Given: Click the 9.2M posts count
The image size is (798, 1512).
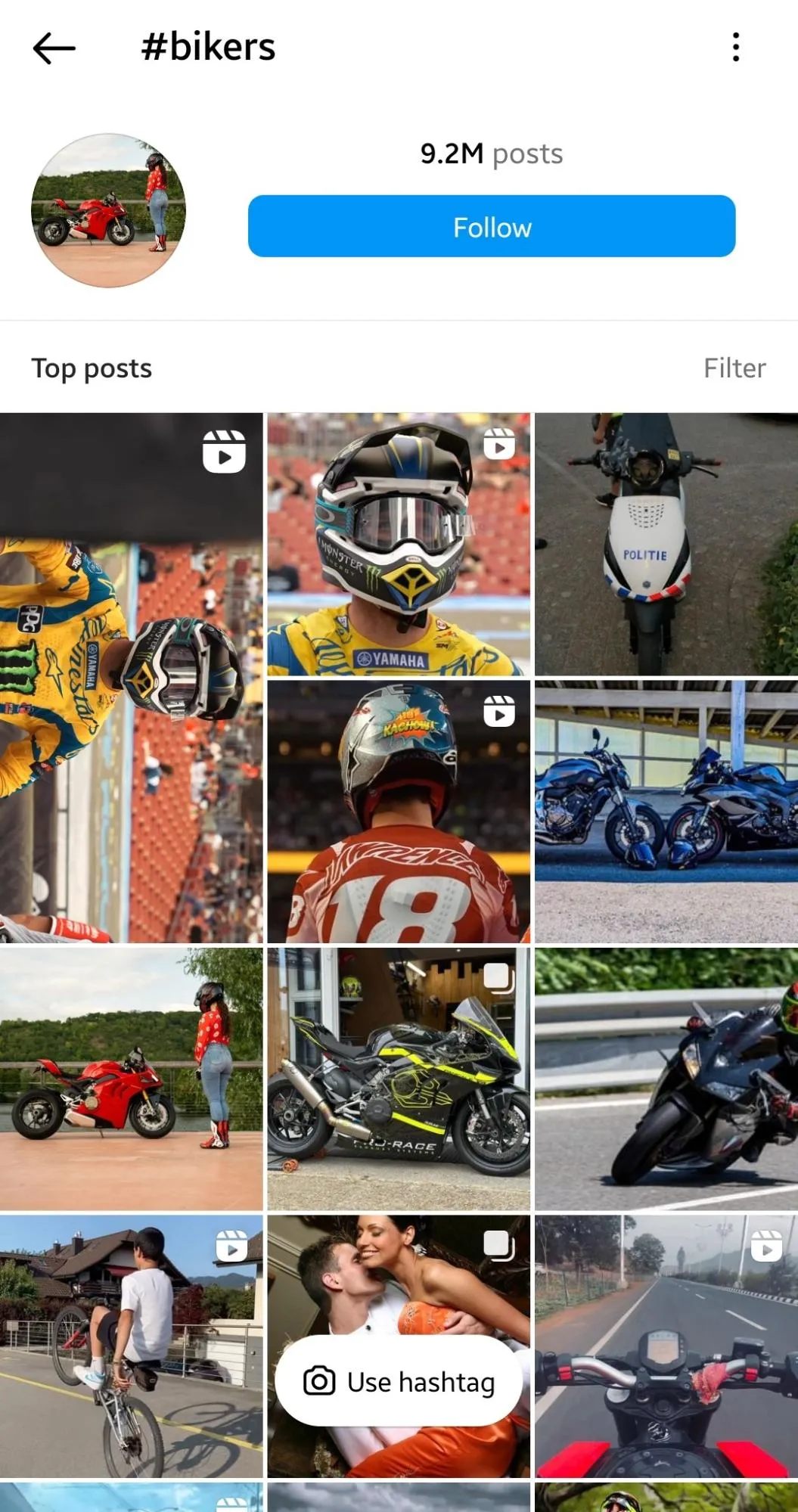Looking at the screenshot, I should point(490,154).
